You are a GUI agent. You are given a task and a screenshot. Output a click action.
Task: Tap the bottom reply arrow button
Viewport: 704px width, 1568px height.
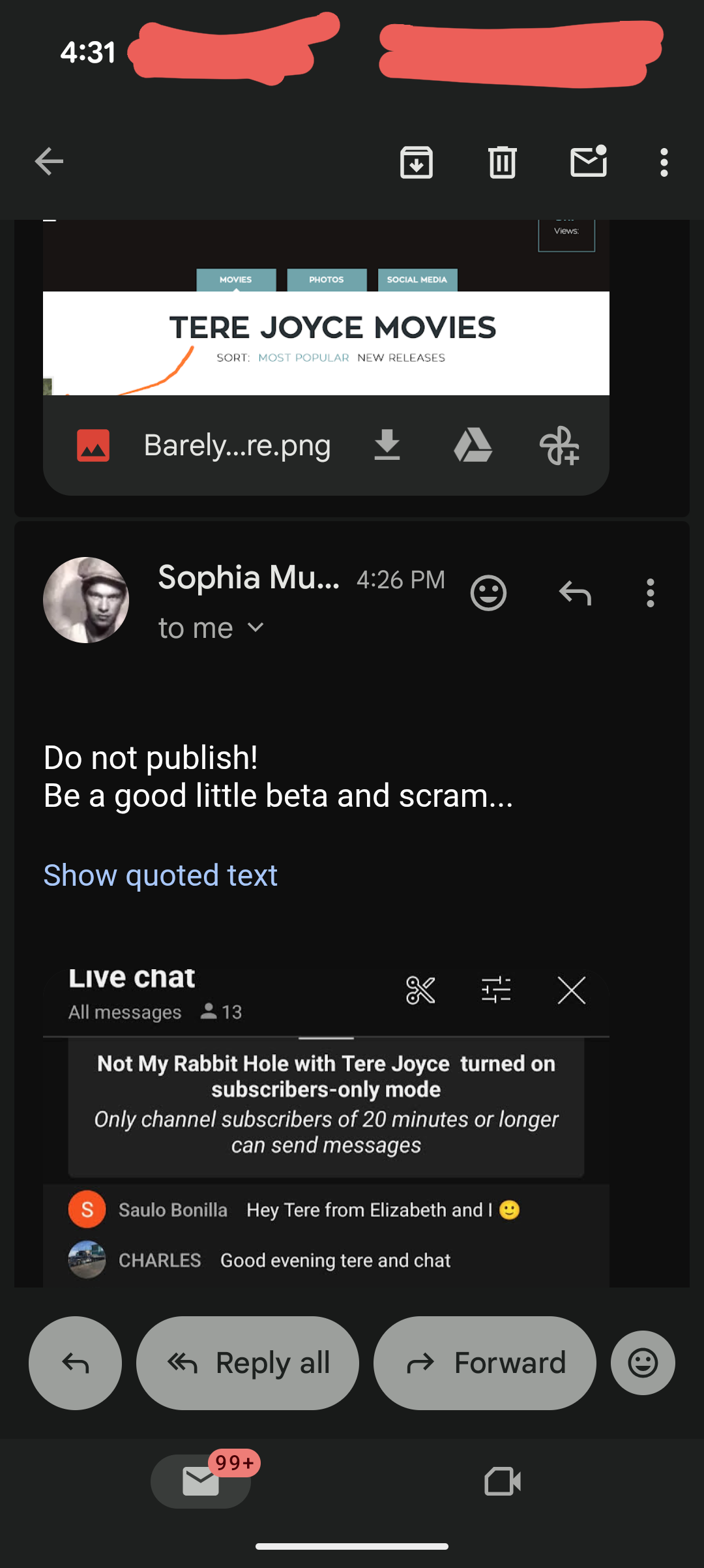(76, 1363)
